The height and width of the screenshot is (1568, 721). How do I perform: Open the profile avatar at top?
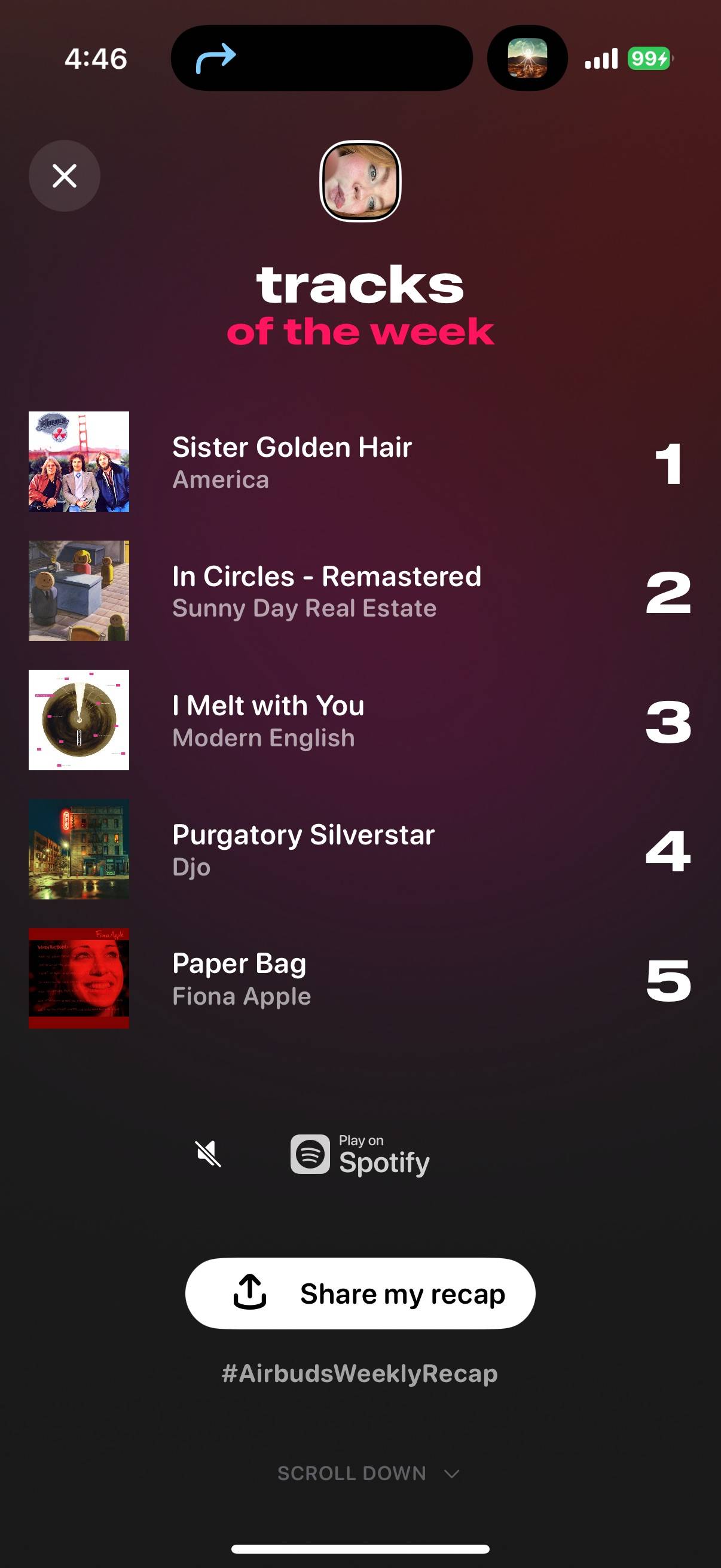pos(360,181)
